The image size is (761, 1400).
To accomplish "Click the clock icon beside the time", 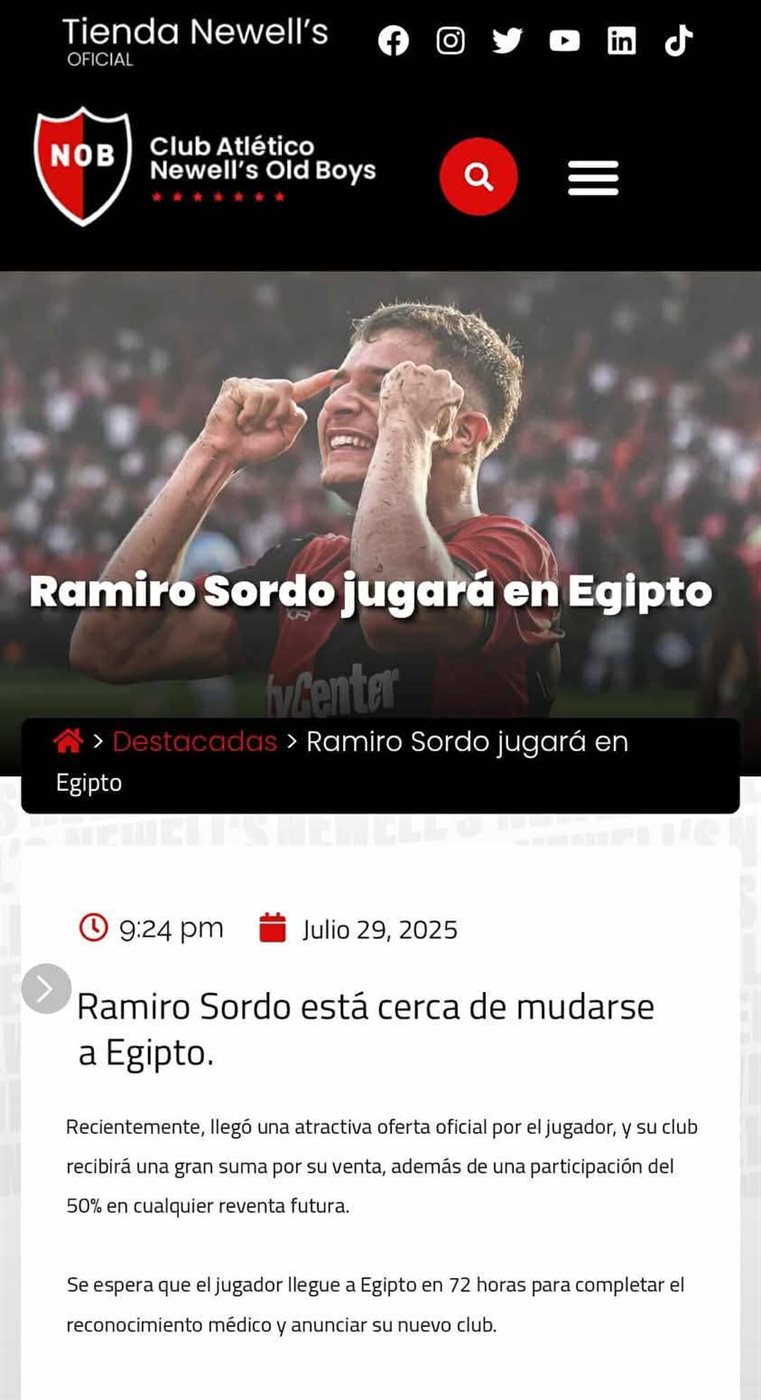I will 92,927.
